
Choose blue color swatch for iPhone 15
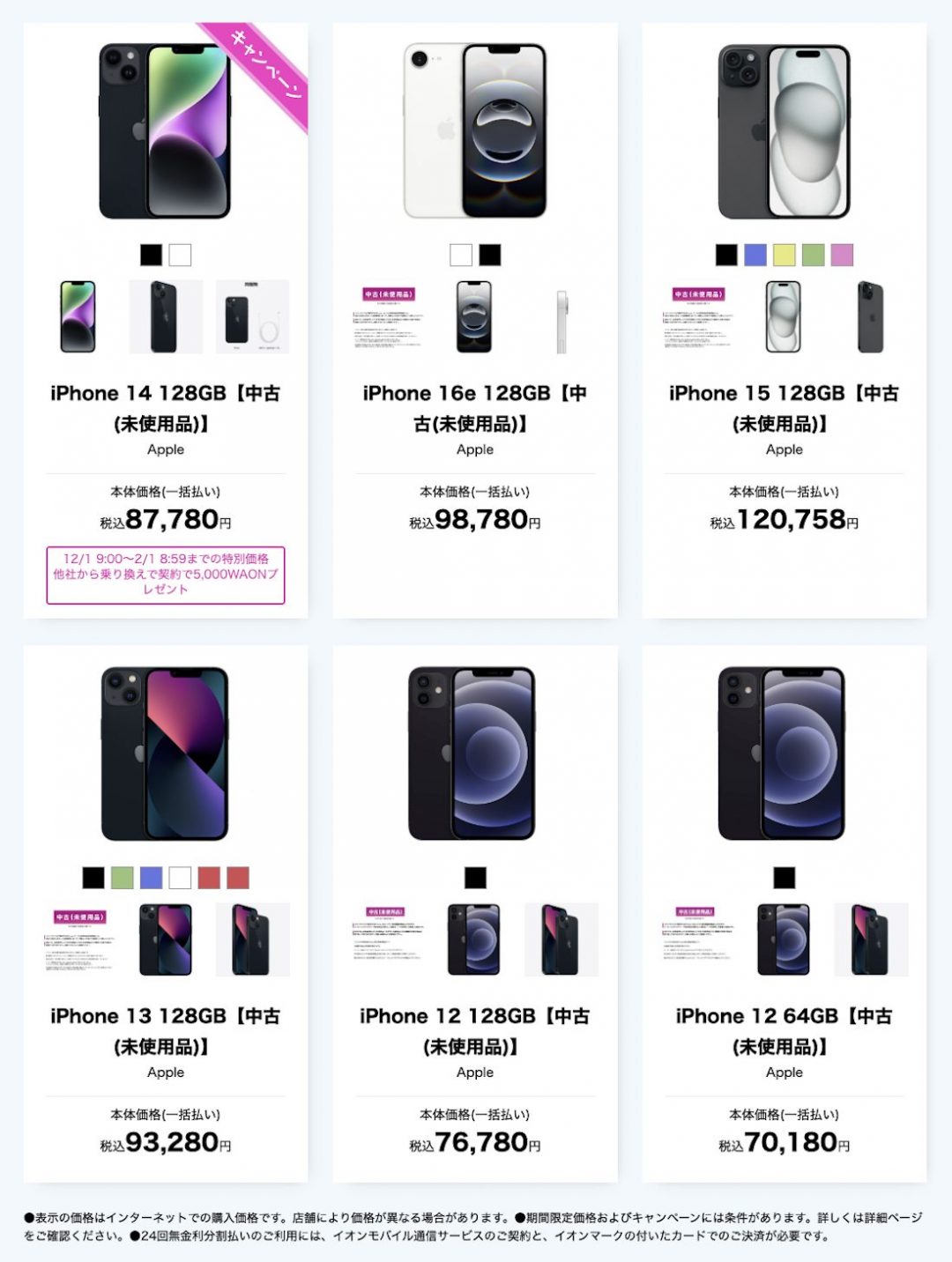[755, 255]
